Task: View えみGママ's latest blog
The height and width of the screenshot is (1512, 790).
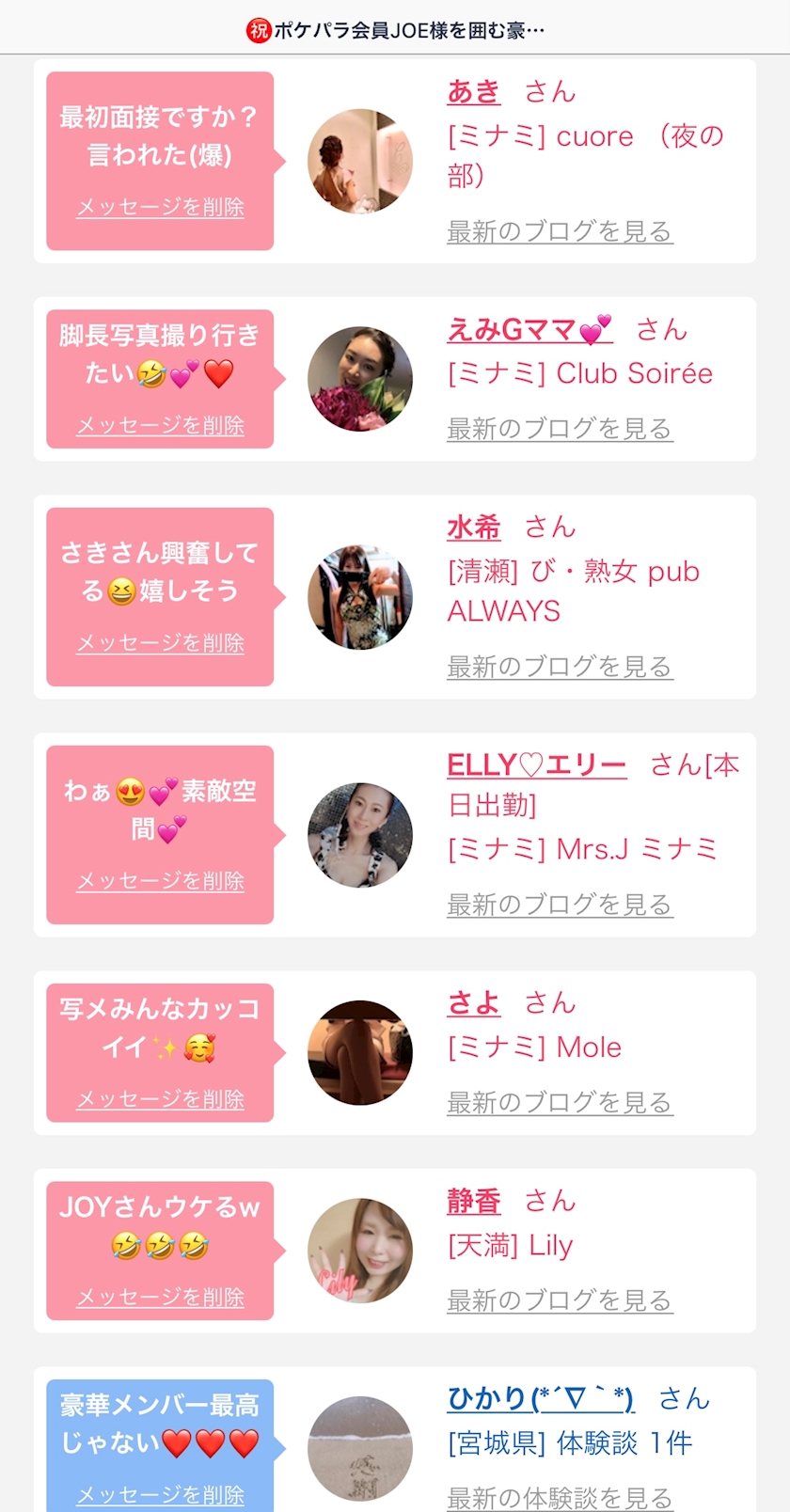Action: [x=560, y=429]
